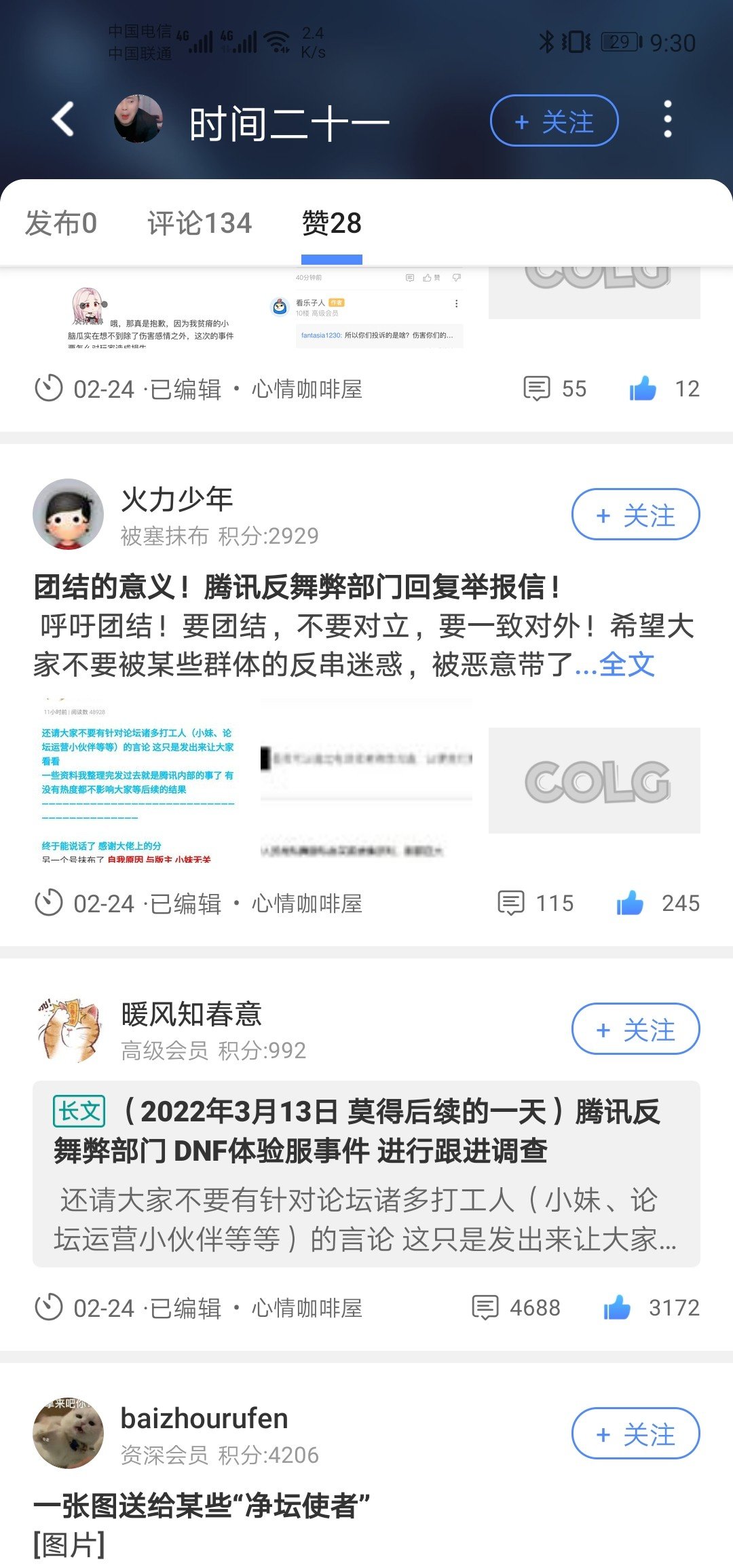Select the 赞28 tab
The width and height of the screenshot is (733, 1568).
coord(331,223)
